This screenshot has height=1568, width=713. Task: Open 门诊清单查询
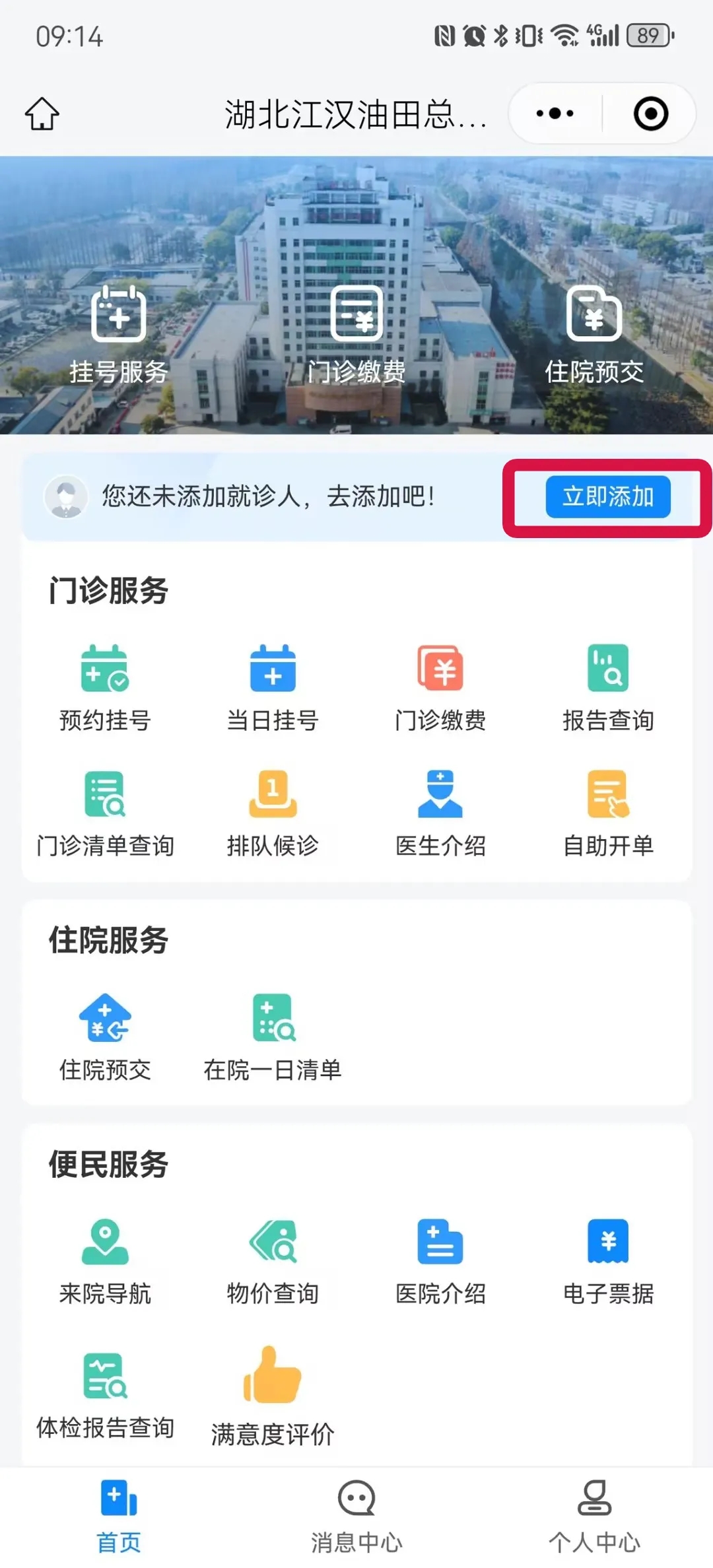click(105, 813)
